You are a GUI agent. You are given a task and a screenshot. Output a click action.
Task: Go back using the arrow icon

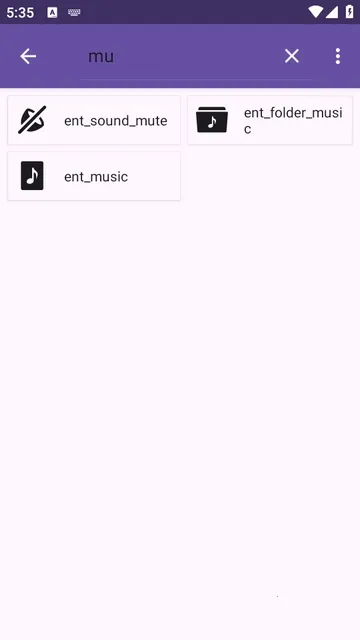click(28, 56)
